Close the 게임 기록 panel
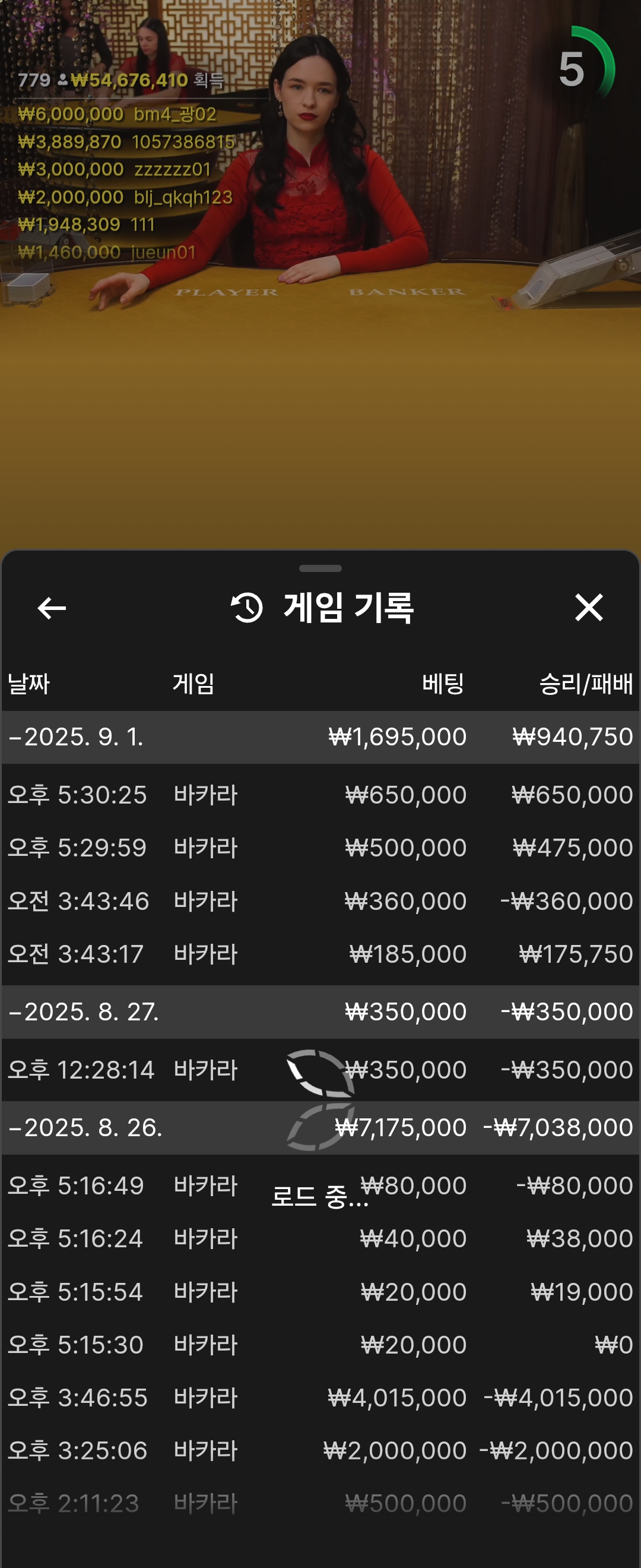The width and height of the screenshot is (641, 1568). pos(588,608)
